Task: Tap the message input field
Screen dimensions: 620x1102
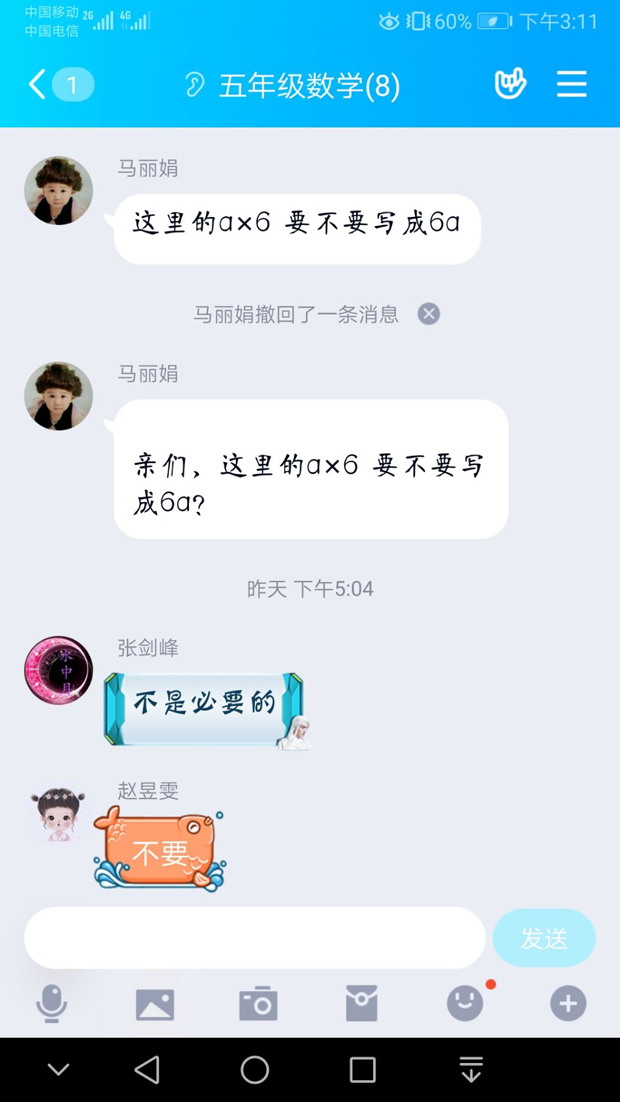Action: coord(254,938)
